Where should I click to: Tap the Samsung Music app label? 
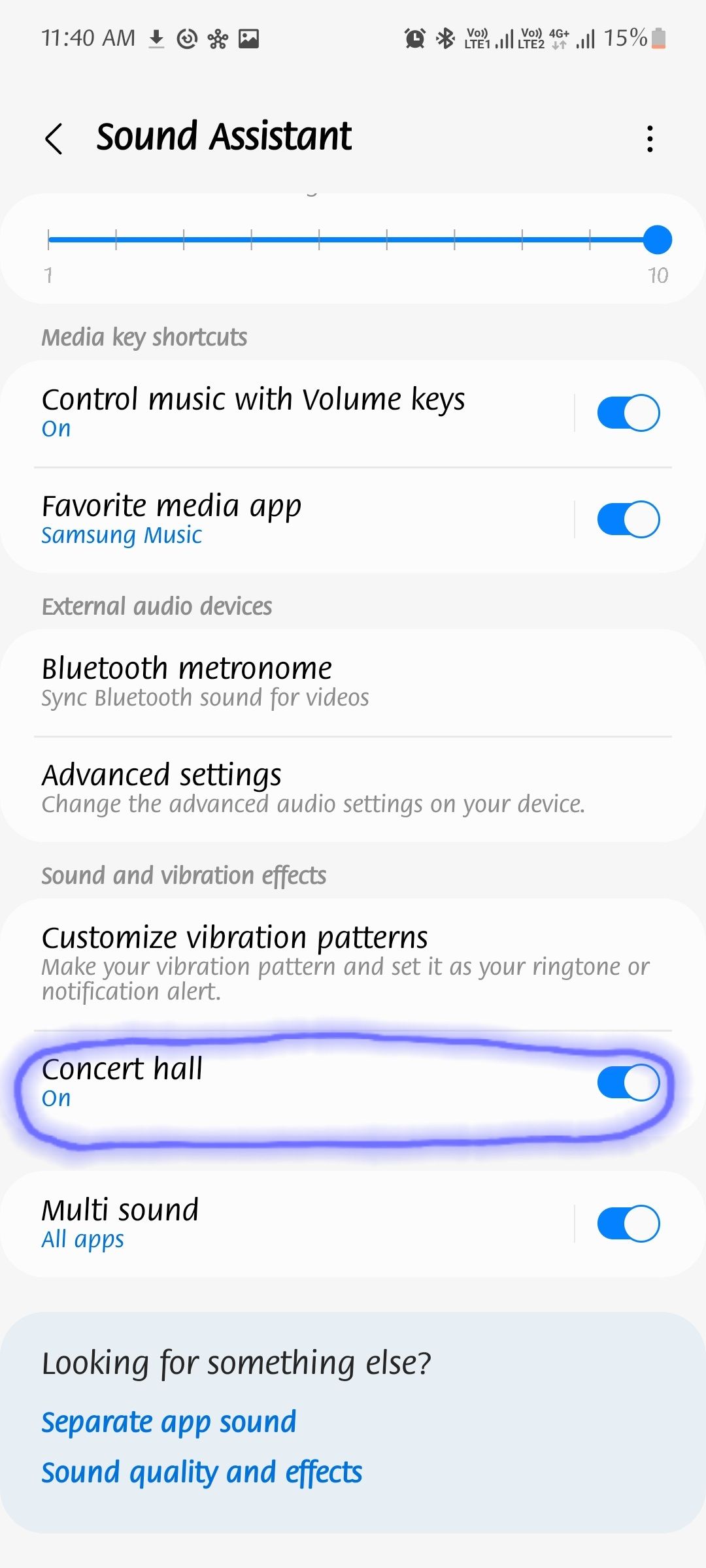click(122, 534)
